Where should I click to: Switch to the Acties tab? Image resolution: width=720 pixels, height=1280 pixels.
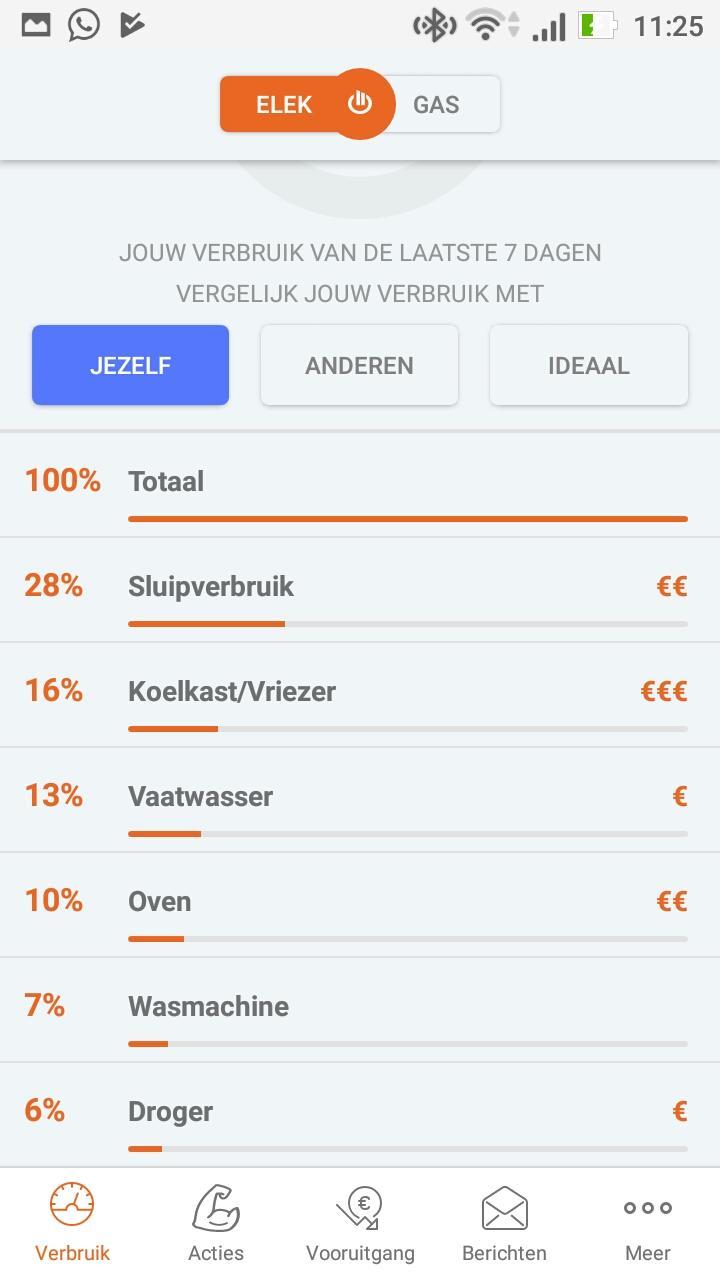pos(215,1222)
